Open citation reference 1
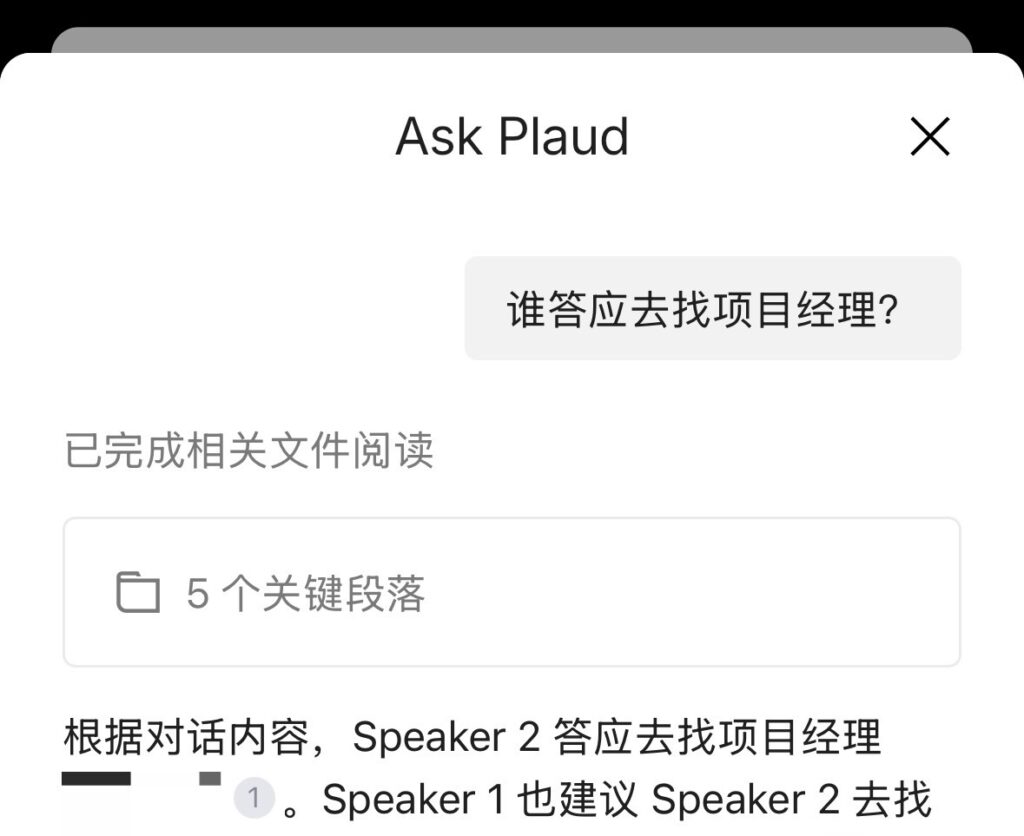This screenshot has height=836, width=1024. (x=254, y=798)
